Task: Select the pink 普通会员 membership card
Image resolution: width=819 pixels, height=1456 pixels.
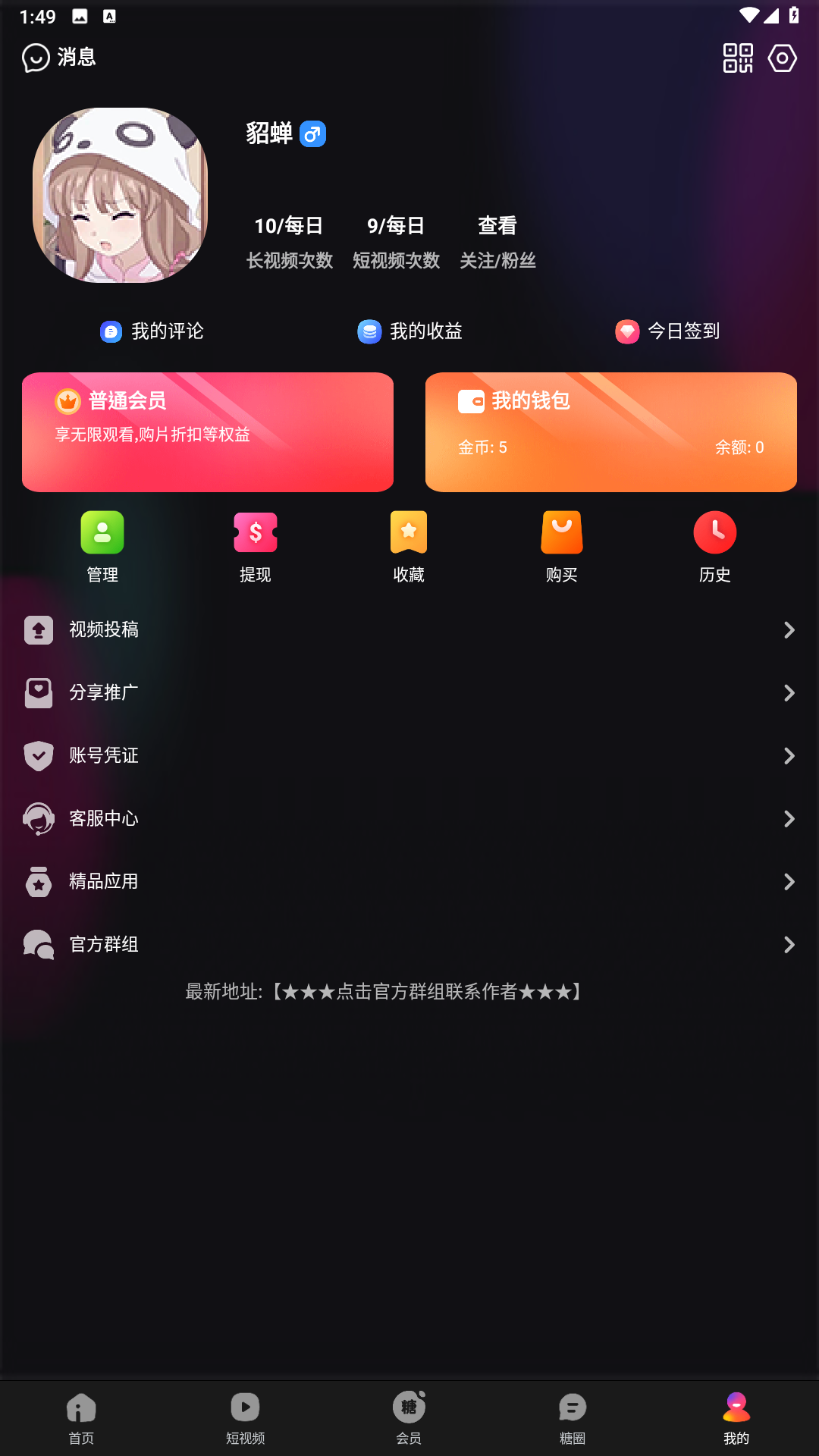Action: [208, 432]
